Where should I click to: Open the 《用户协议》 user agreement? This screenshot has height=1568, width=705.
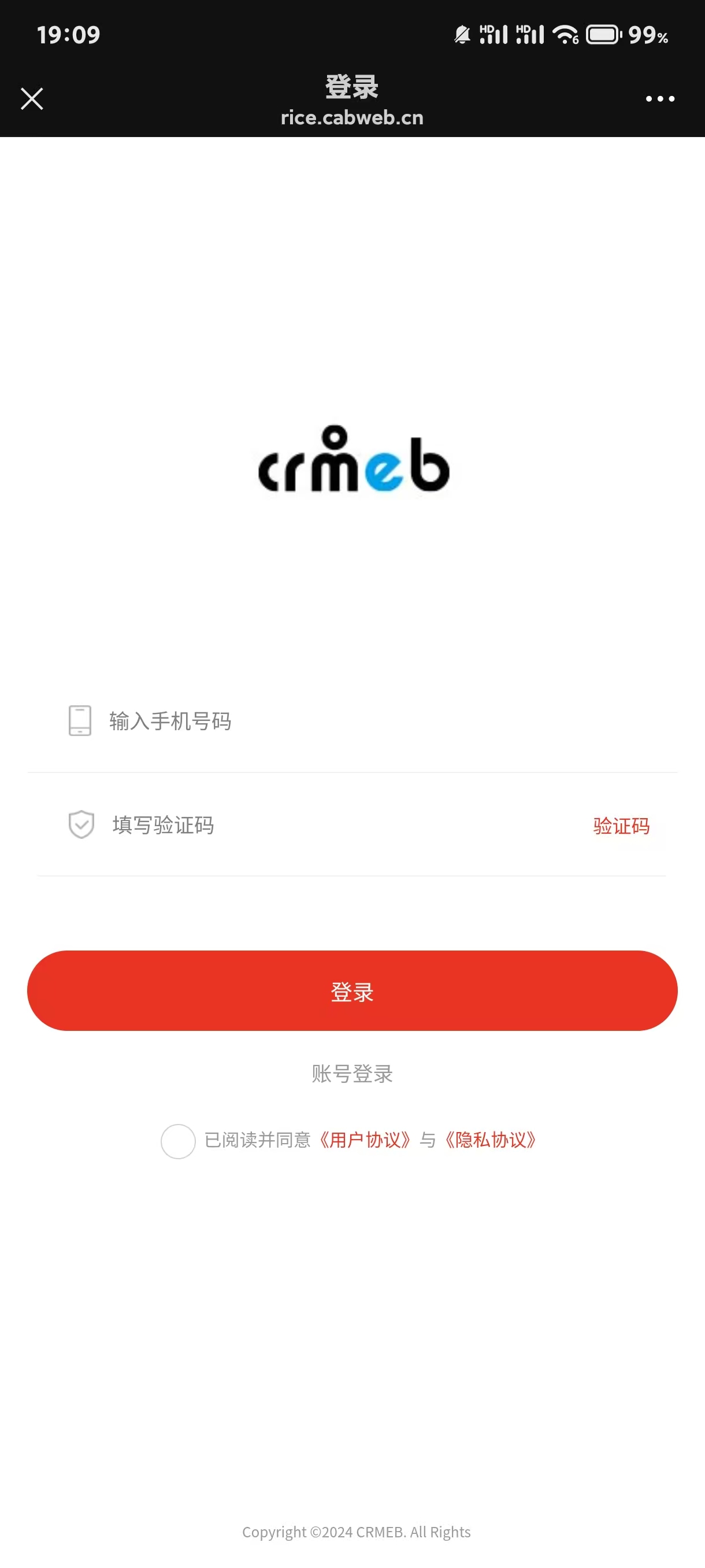pyautogui.click(x=365, y=1140)
